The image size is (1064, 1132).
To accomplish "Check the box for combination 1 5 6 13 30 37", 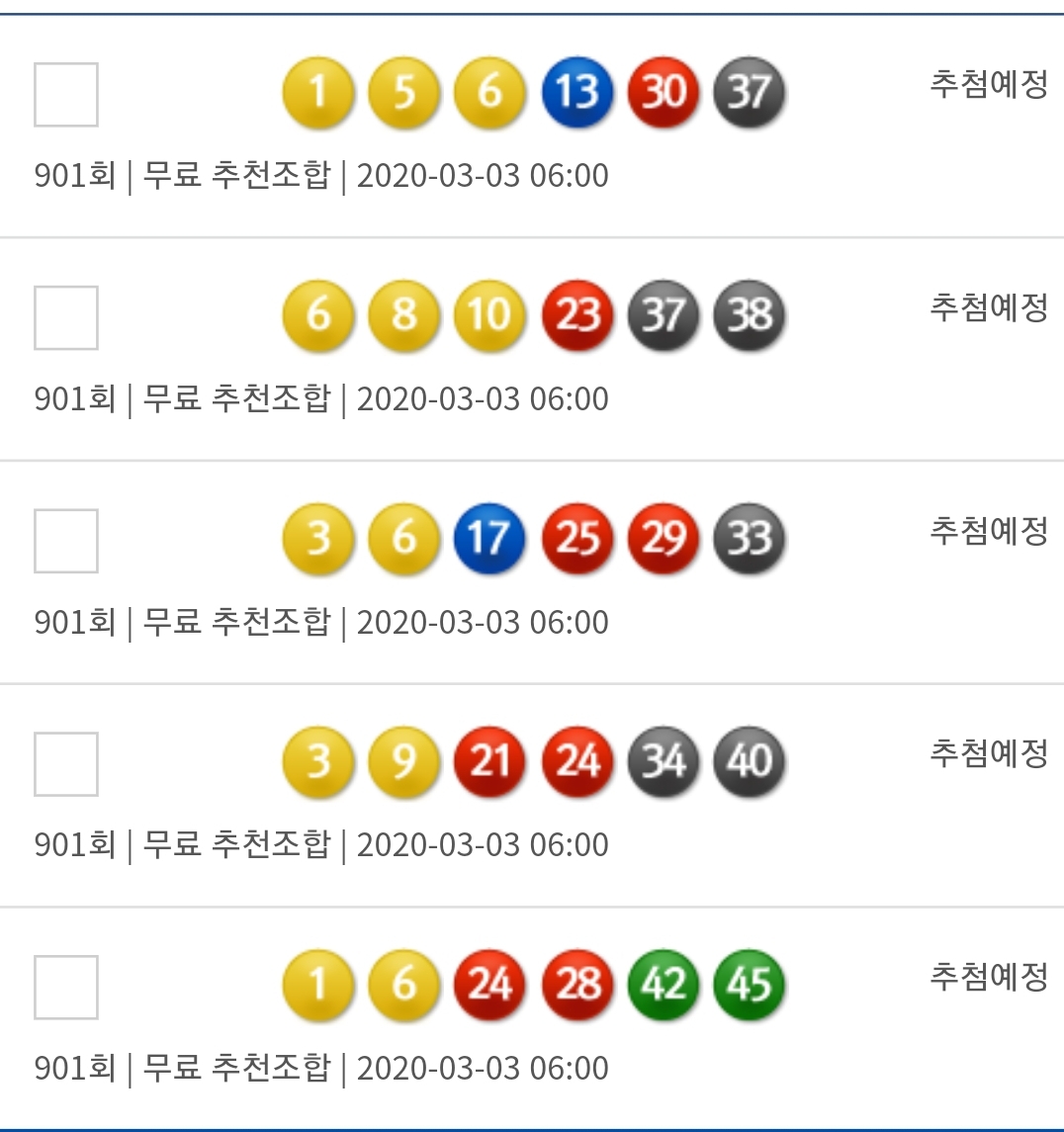I will (66, 95).
